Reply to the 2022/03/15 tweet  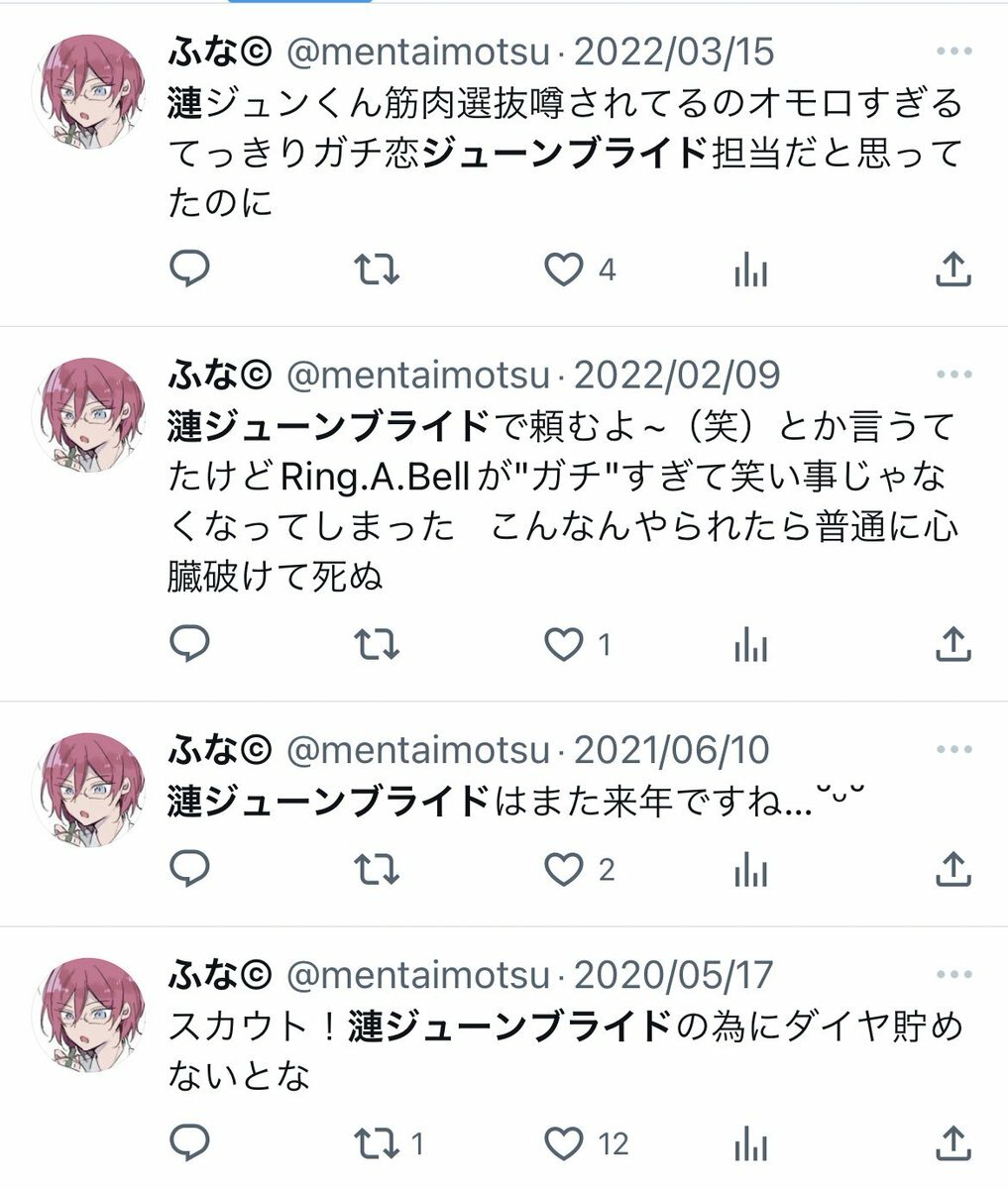(189, 269)
